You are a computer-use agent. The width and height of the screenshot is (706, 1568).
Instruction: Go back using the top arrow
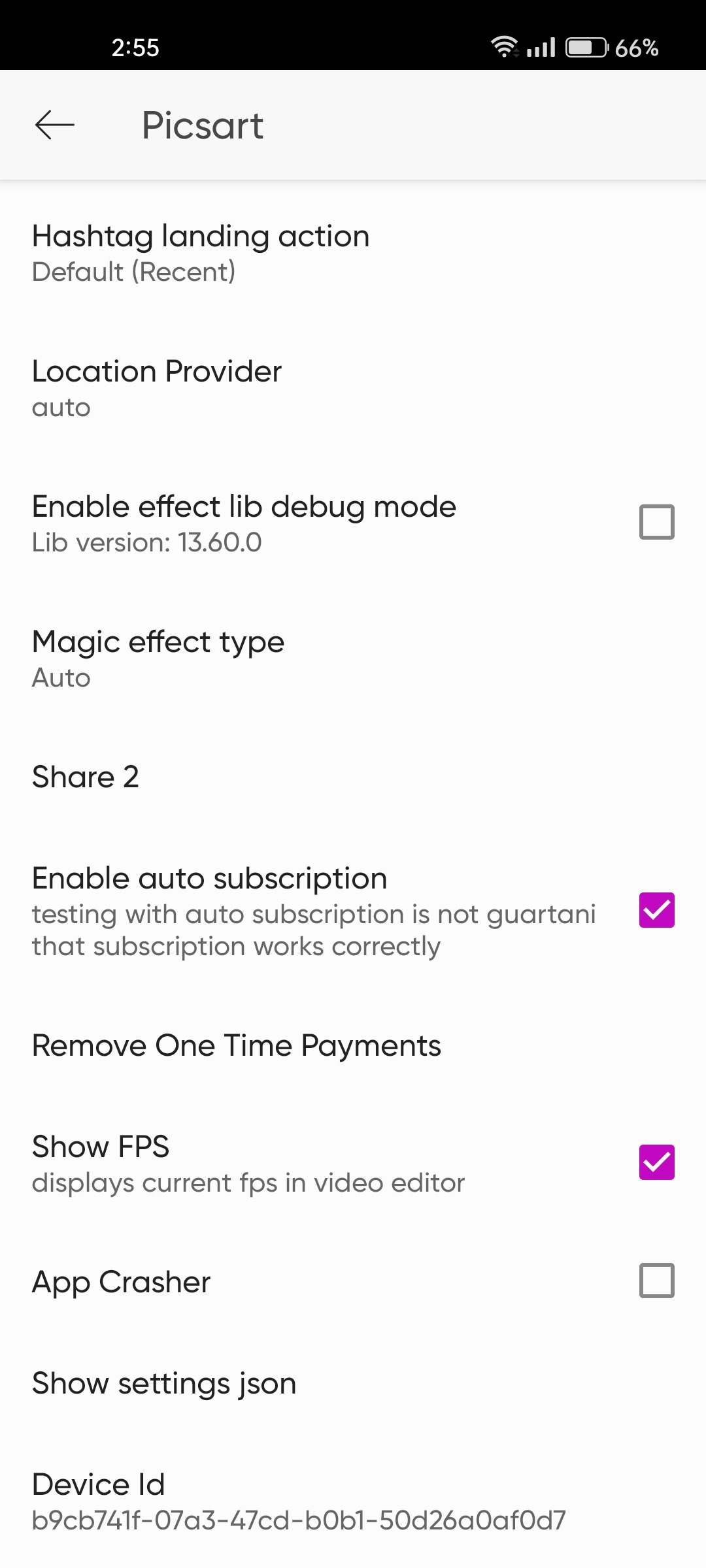point(55,125)
